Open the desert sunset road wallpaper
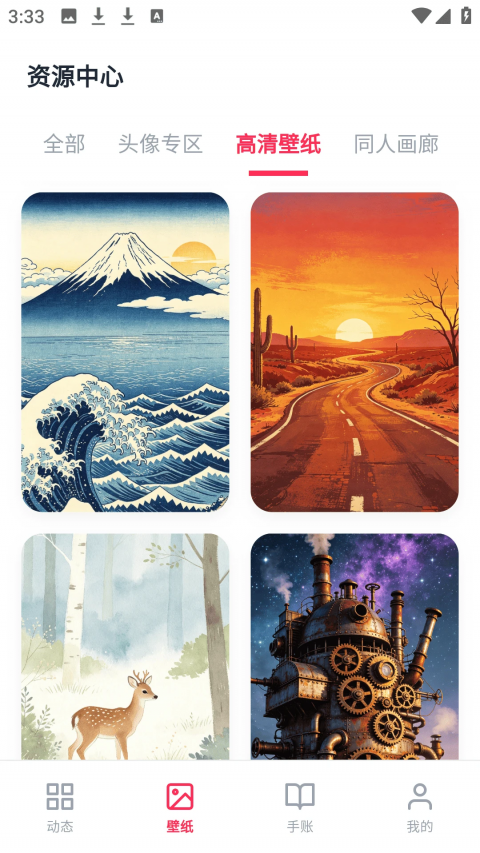This screenshot has width=480, height=853. point(354,352)
